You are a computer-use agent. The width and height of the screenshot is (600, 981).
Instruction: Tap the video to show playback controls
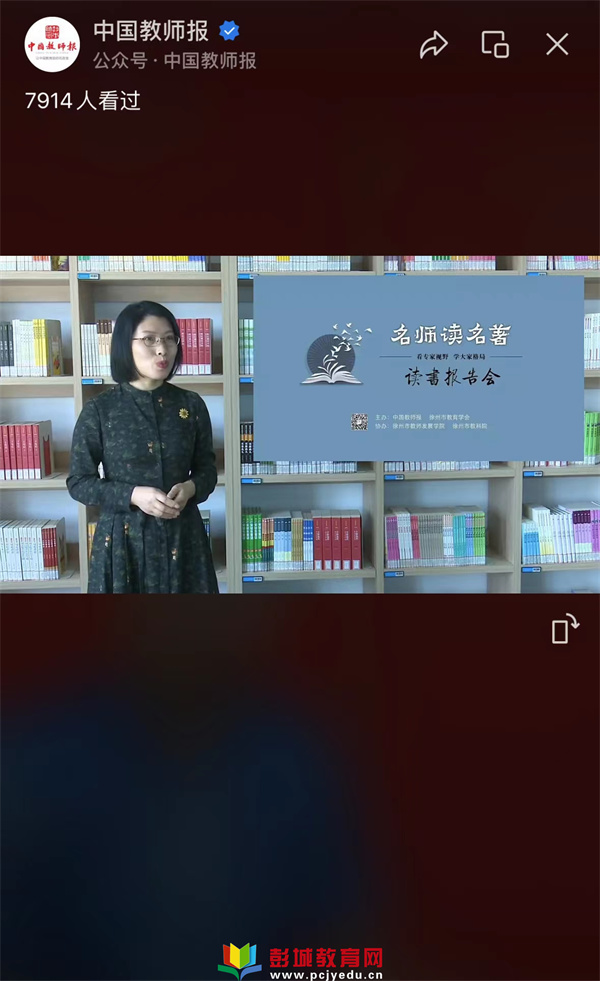(x=300, y=425)
